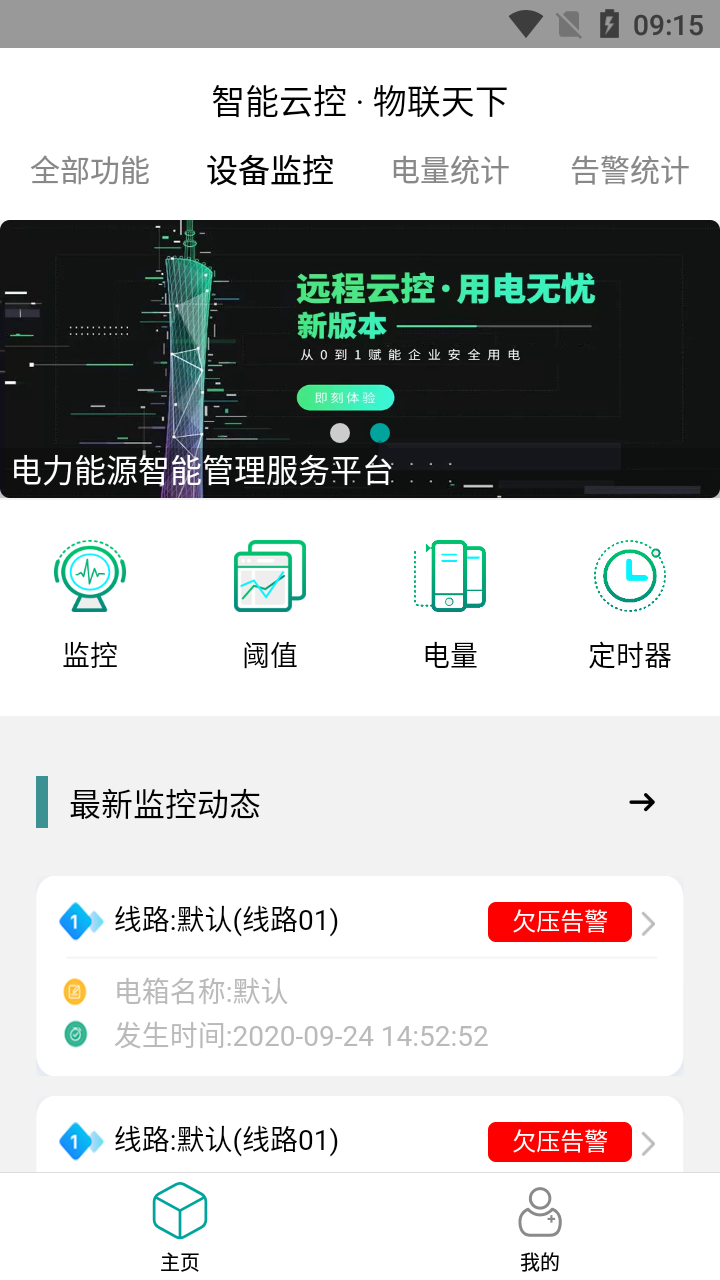Viewport: 720px width, 1280px height.
Task: Open the 全部功能 tab
Action: coord(90,171)
